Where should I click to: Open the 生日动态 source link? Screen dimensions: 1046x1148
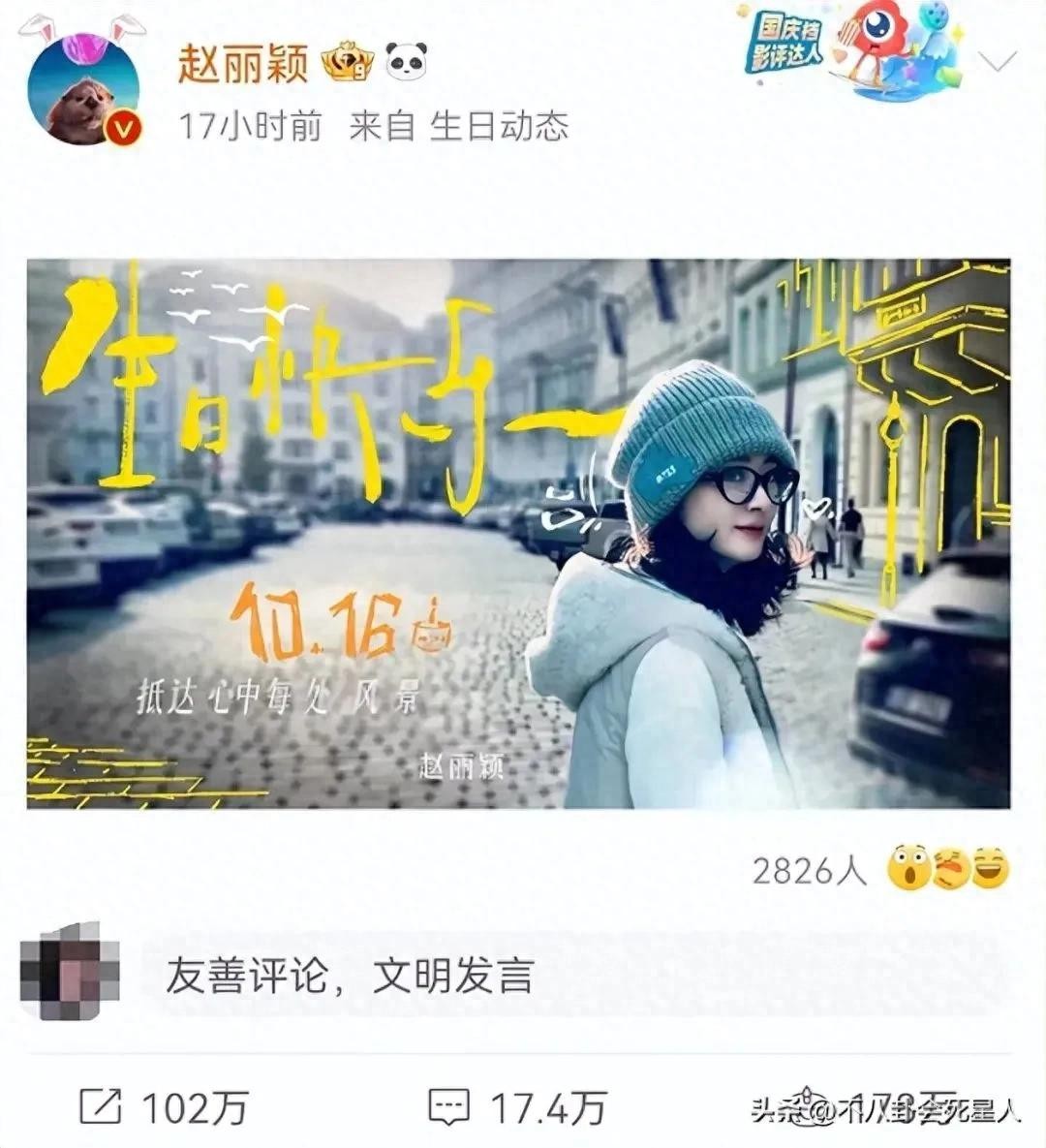point(498,126)
